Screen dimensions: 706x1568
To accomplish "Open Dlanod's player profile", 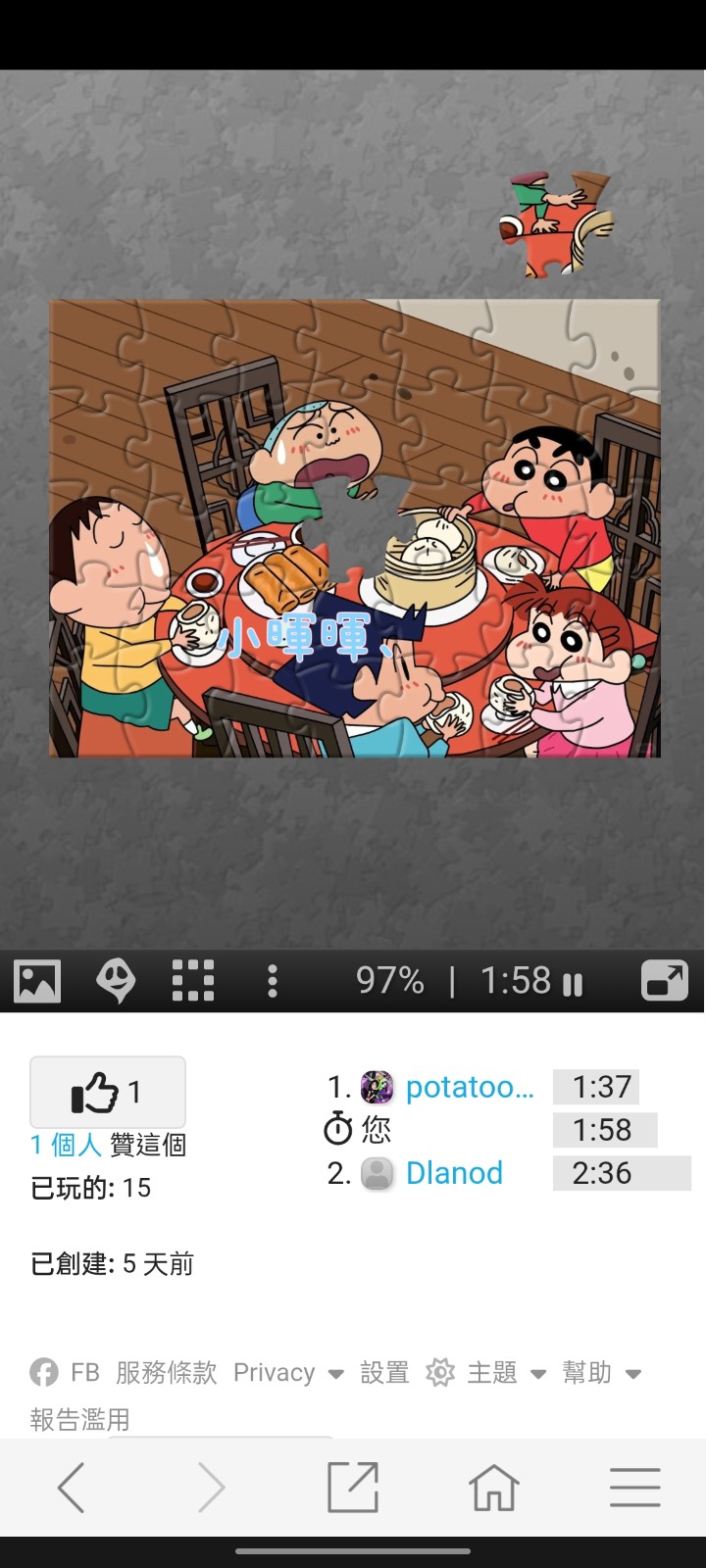I will tap(453, 1173).
